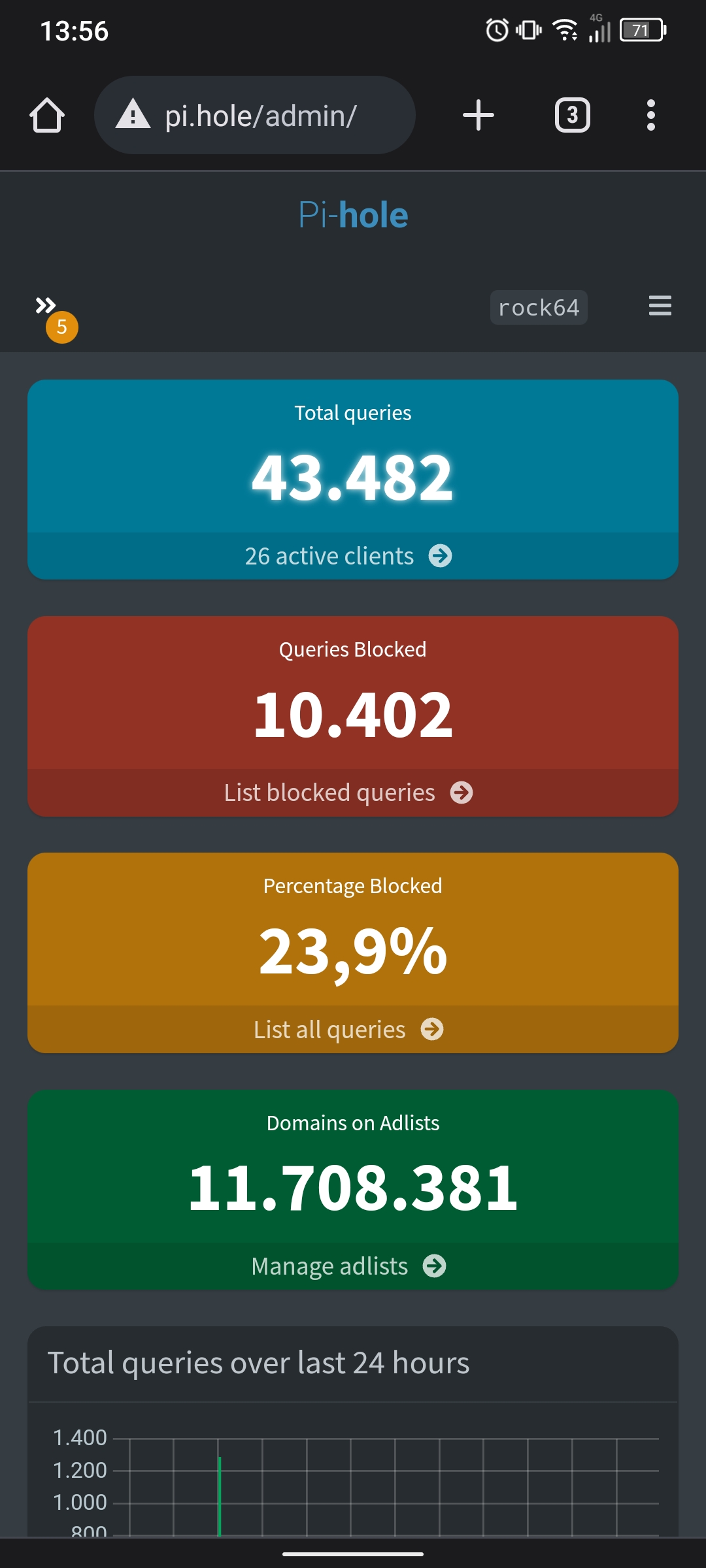Open a new browser tab
706x1568 pixels.
pos(478,116)
